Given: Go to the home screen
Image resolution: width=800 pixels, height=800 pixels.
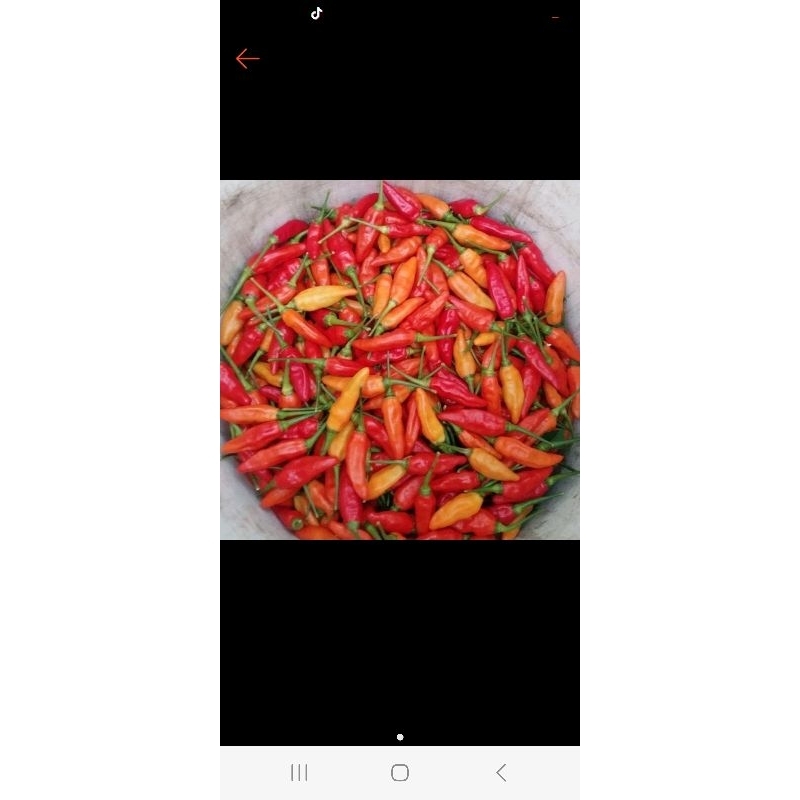Looking at the screenshot, I should click(400, 772).
